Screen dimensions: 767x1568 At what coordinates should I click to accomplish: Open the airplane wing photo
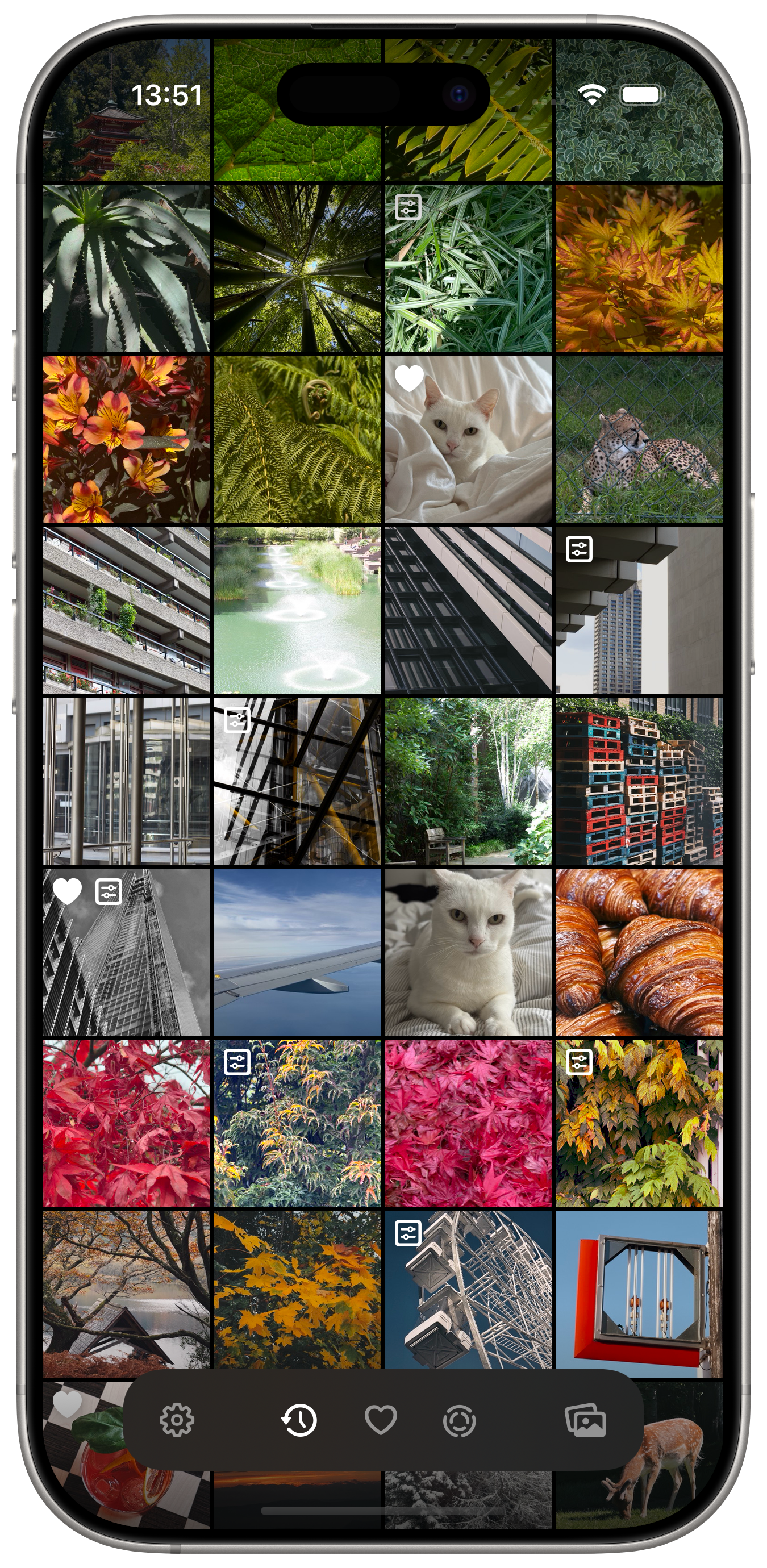tap(297, 952)
